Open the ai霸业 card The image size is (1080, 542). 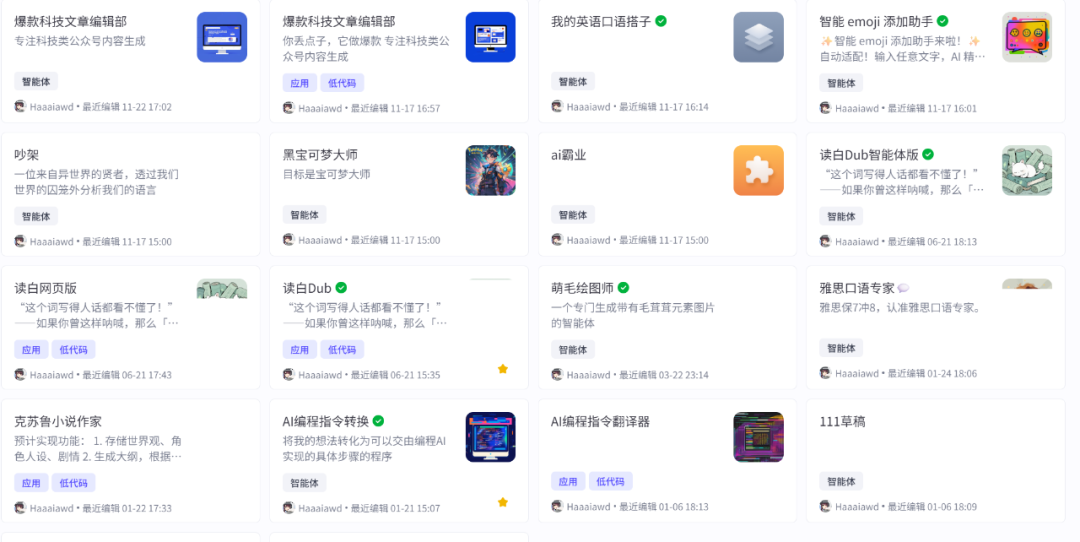tap(569, 155)
